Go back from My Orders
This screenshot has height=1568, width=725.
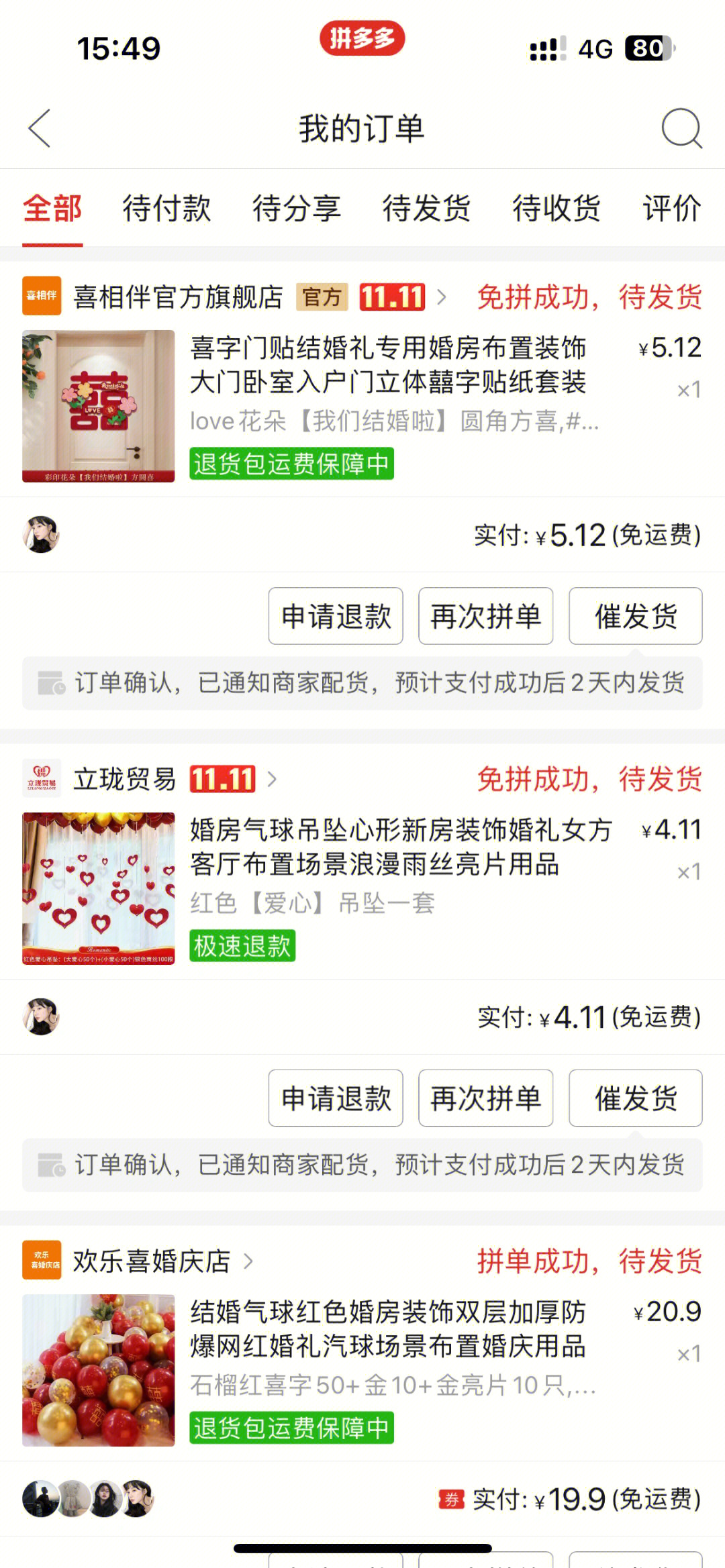(x=40, y=128)
